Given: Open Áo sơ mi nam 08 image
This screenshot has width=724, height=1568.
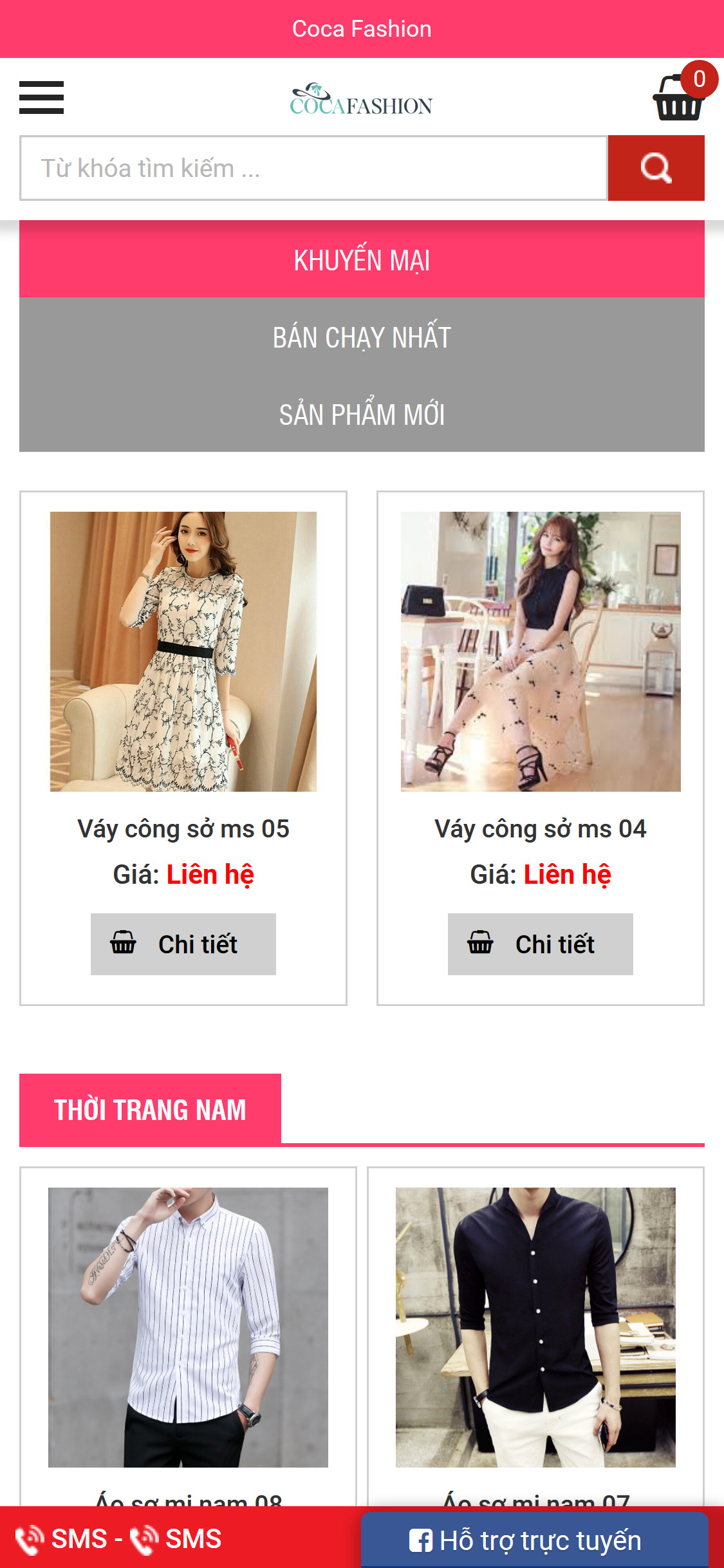Looking at the screenshot, I should [188, 1327].
